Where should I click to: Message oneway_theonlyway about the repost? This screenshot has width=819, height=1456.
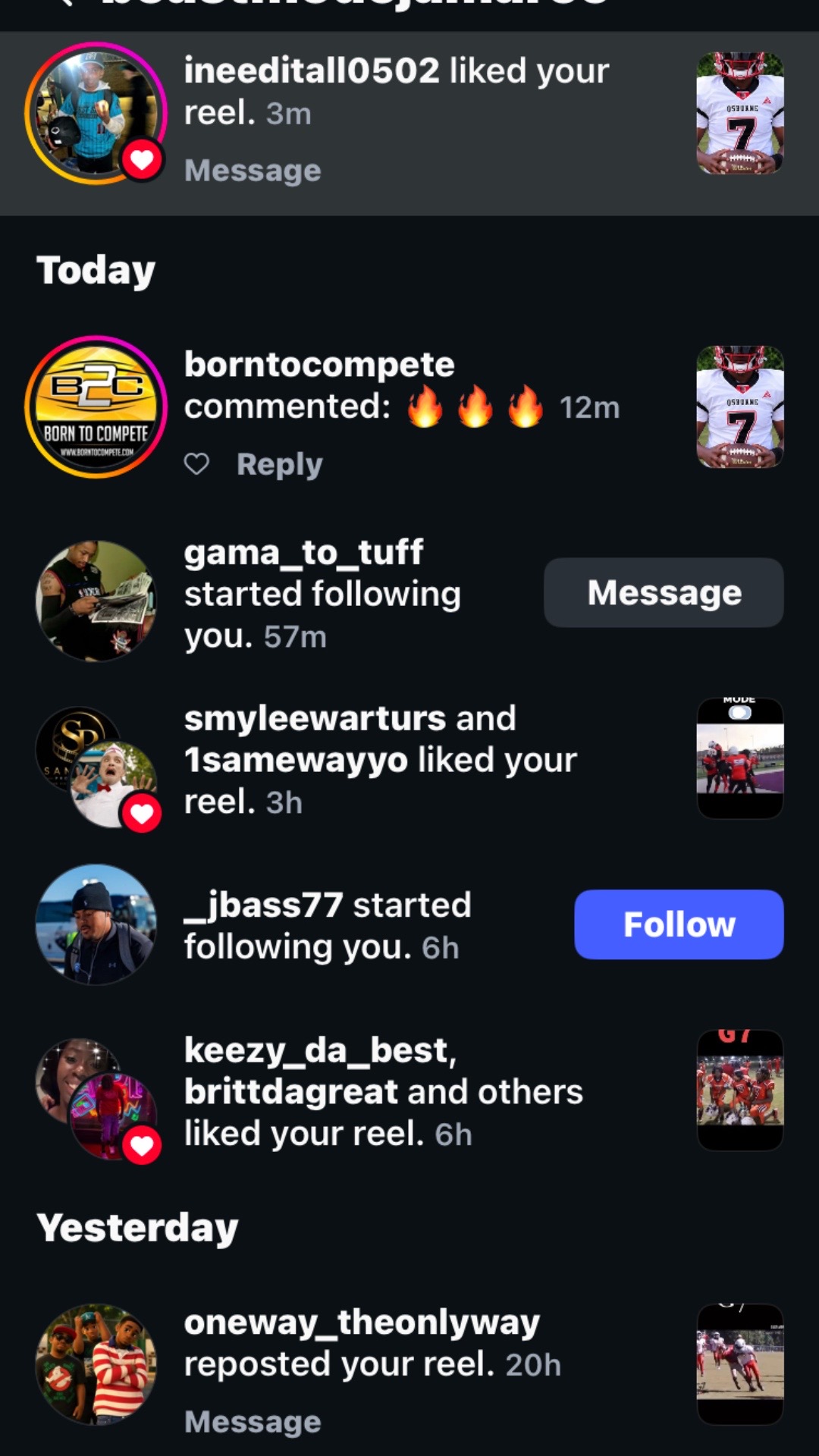(253, 1422)
